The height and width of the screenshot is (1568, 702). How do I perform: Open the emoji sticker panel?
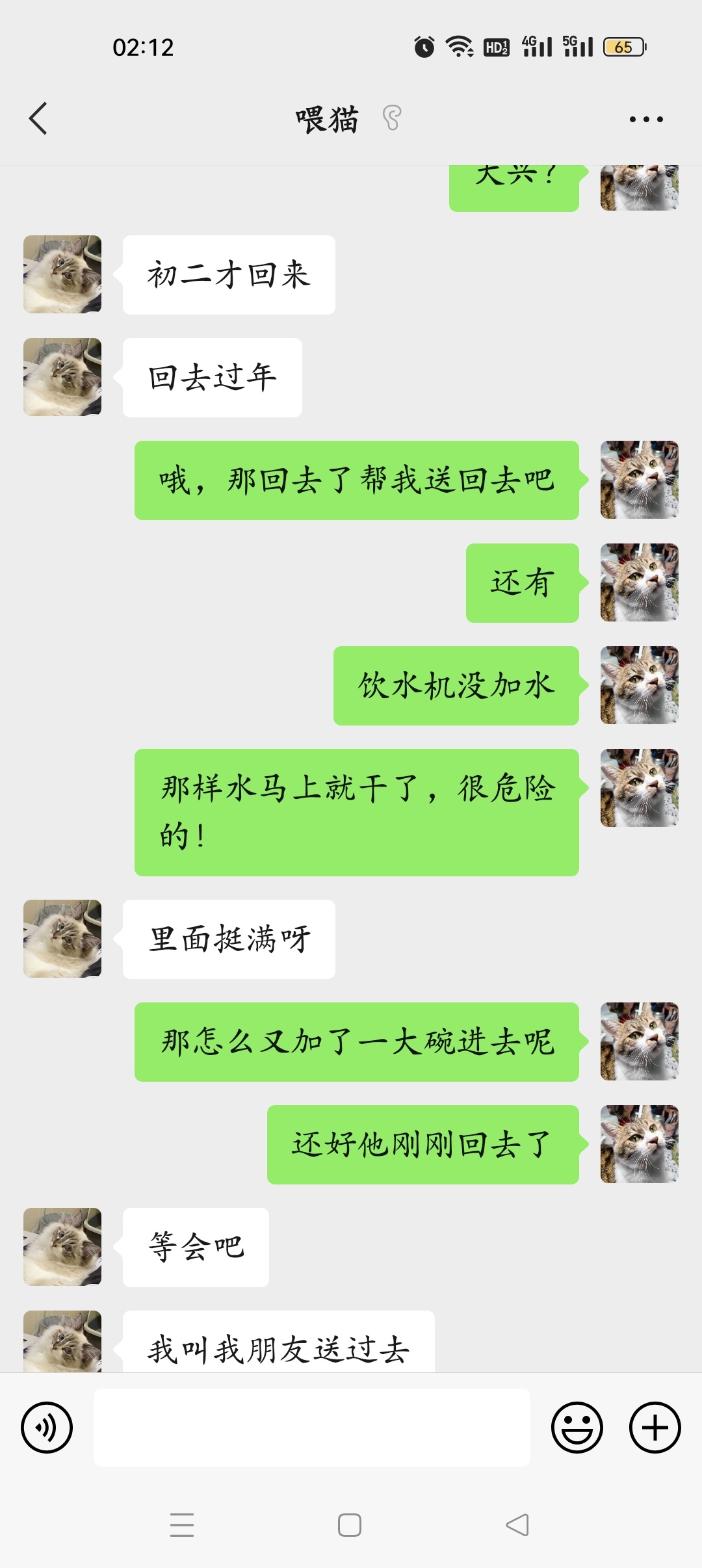[x=577, y=1428]
